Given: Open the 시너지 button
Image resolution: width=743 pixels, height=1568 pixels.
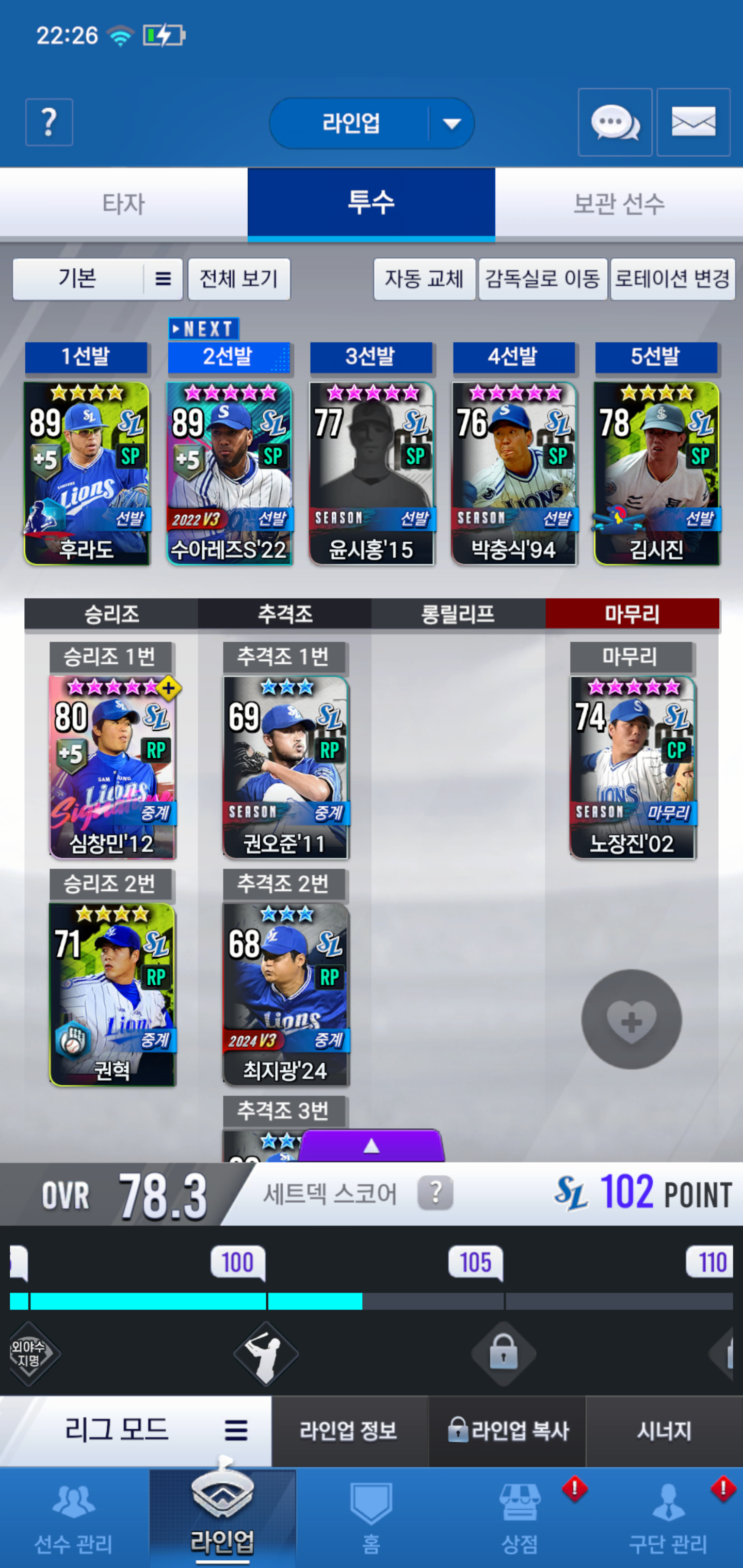Looking at the screenshot, I should pos(664,1430).
